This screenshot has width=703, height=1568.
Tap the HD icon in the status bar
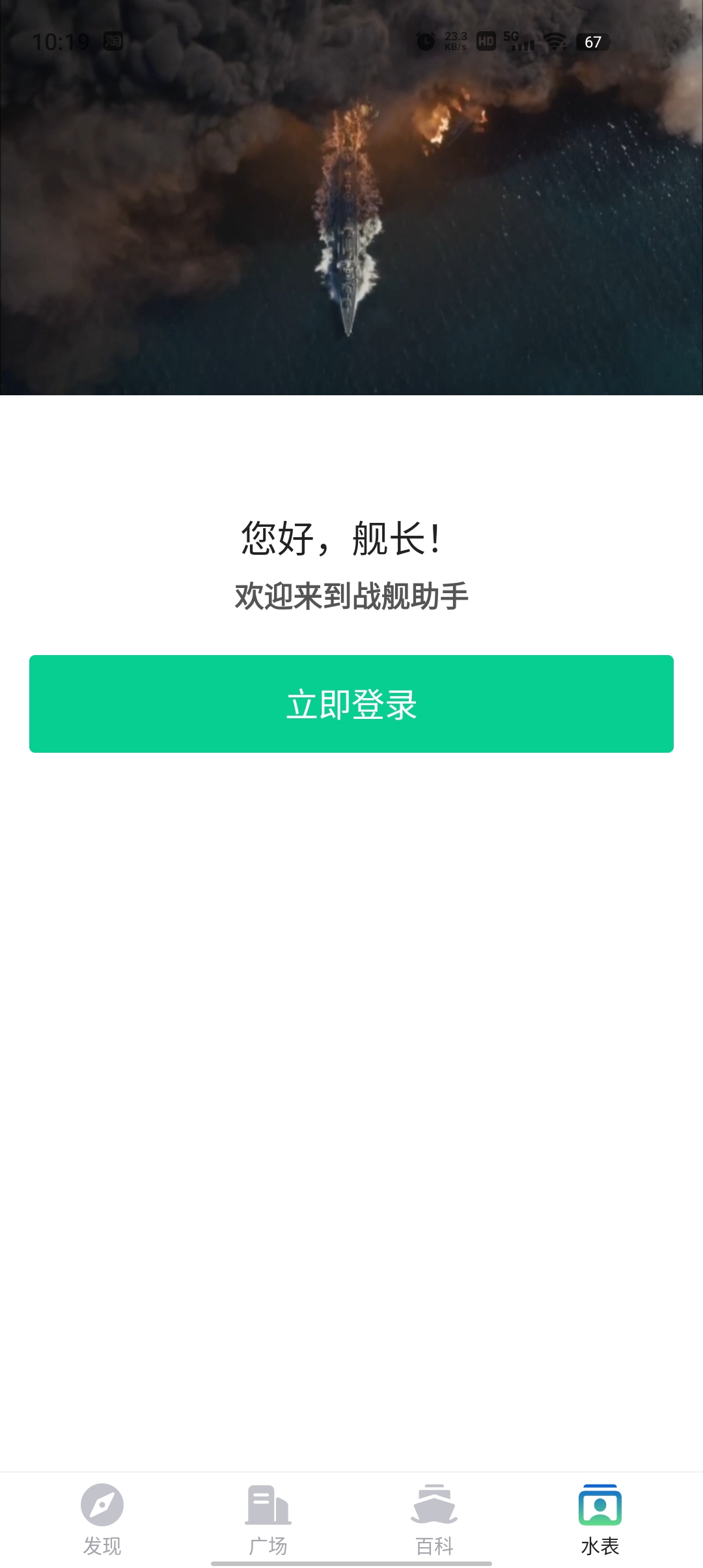[485, 40]
